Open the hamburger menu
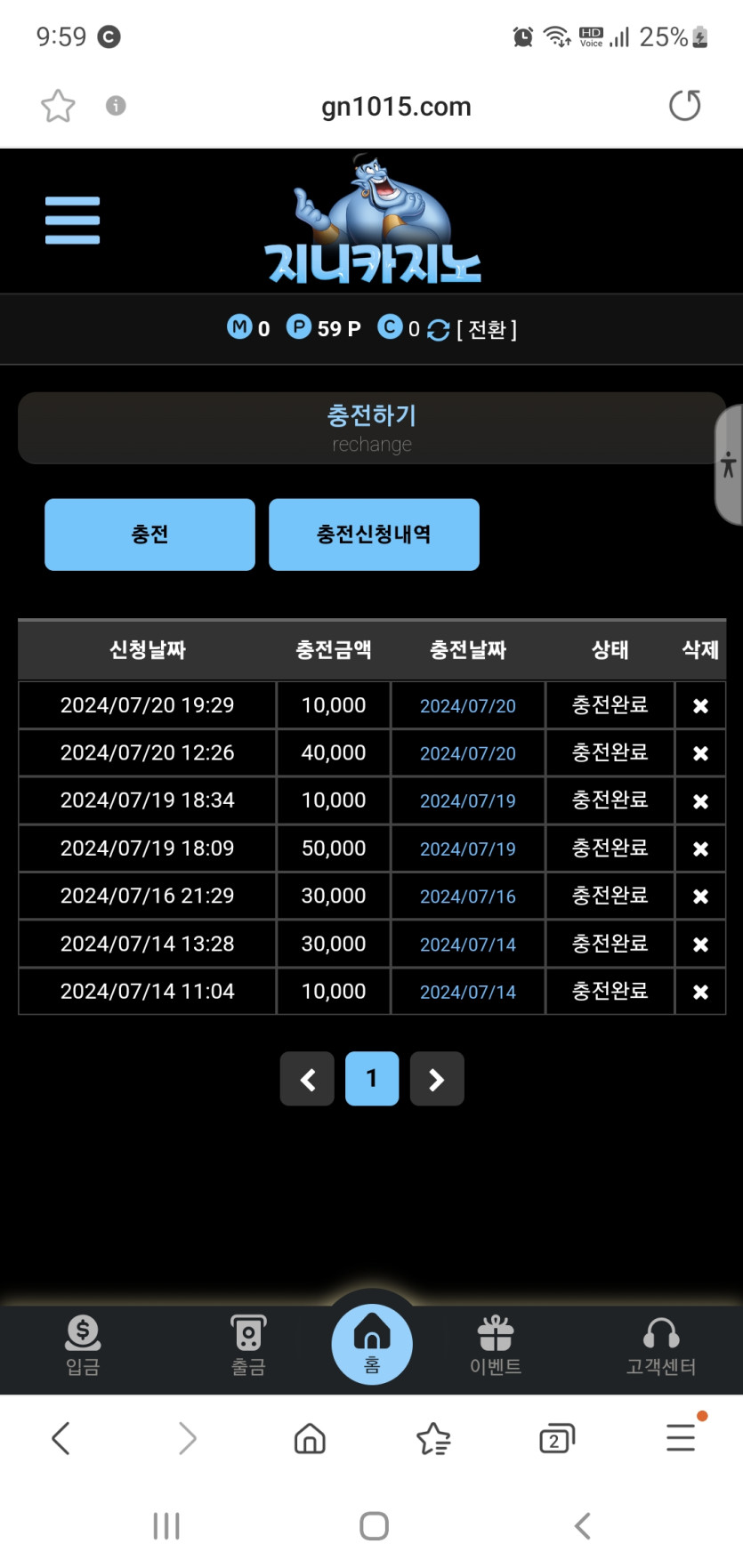Screen dimensions: 743x1568 tap(72, 220)
